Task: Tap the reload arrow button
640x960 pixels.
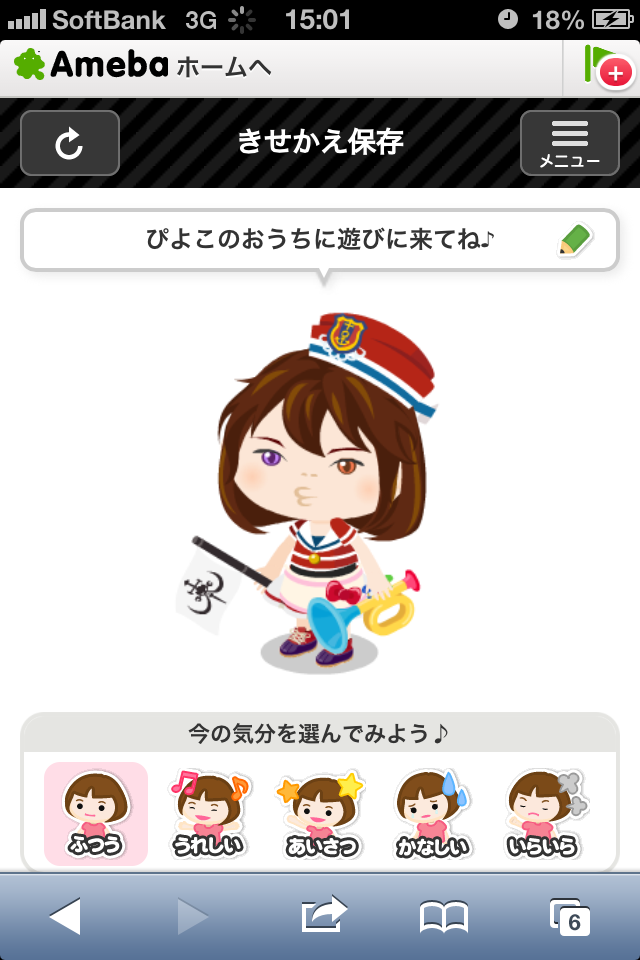Action: (x=69, y=143)
